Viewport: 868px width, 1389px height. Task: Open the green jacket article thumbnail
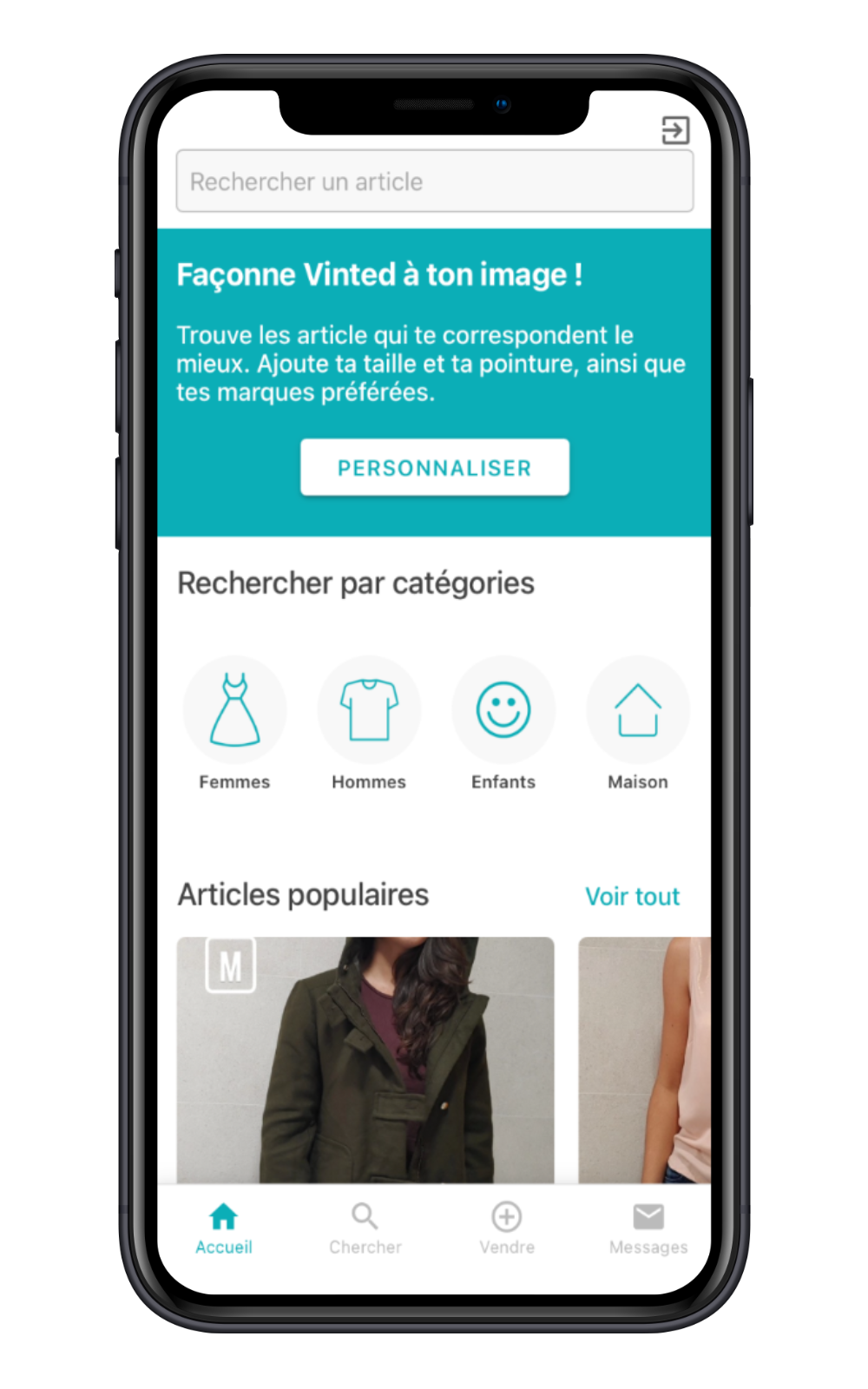[x=365, y=1059]
